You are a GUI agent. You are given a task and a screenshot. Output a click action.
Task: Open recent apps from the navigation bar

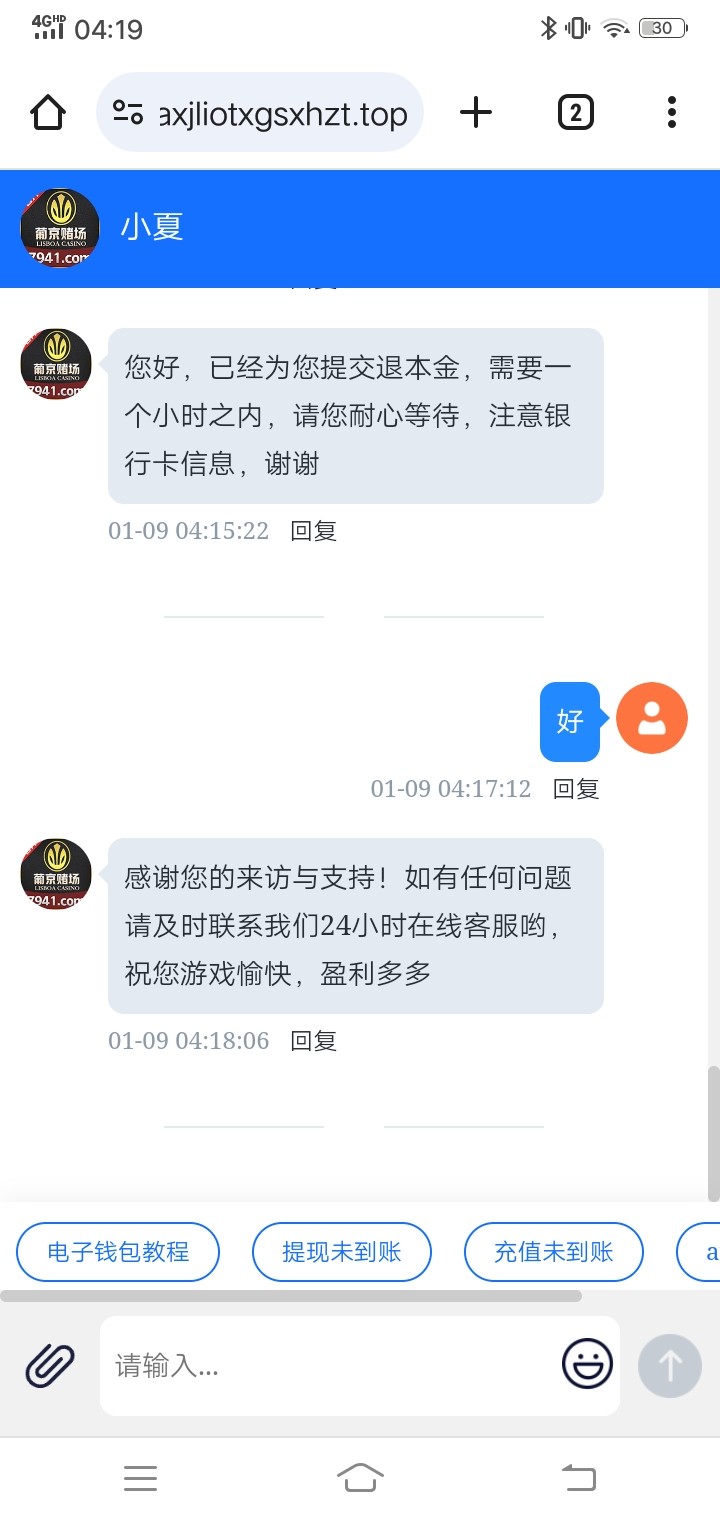click(140, 1478)
